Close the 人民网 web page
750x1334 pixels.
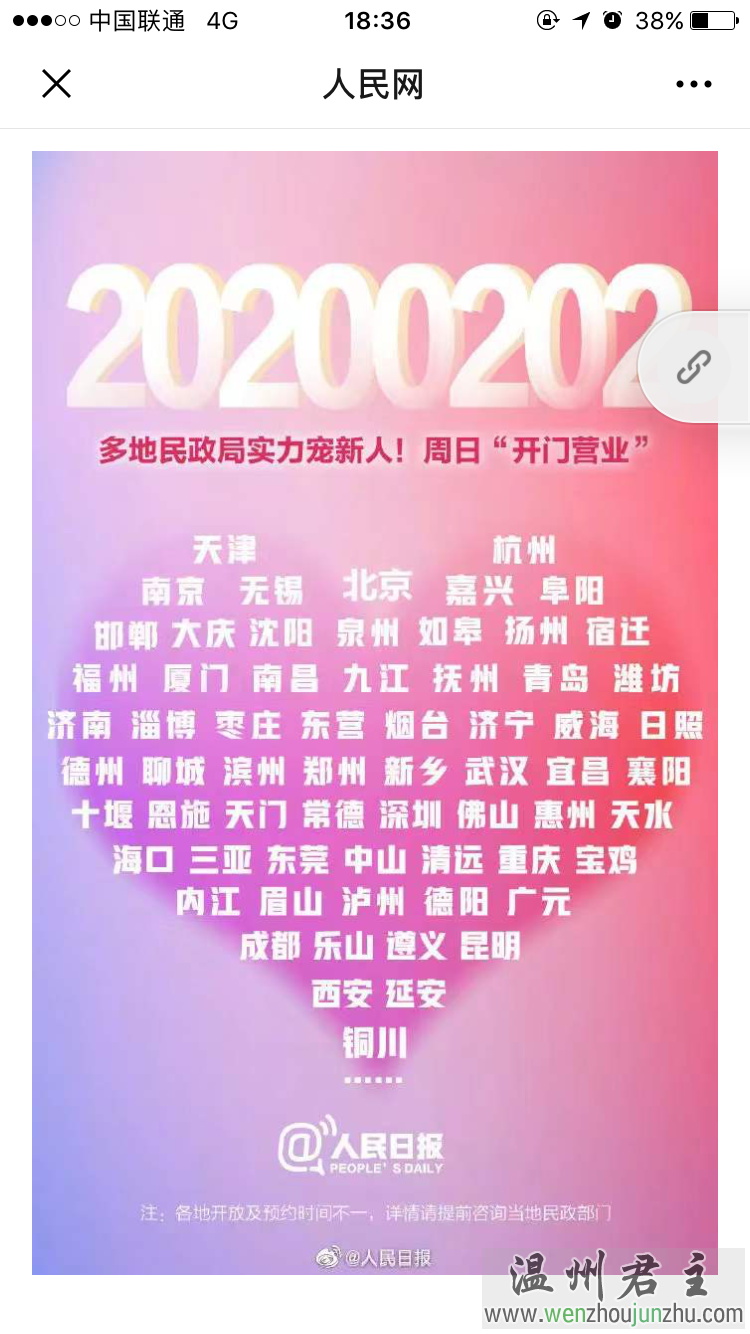point(57,84)
